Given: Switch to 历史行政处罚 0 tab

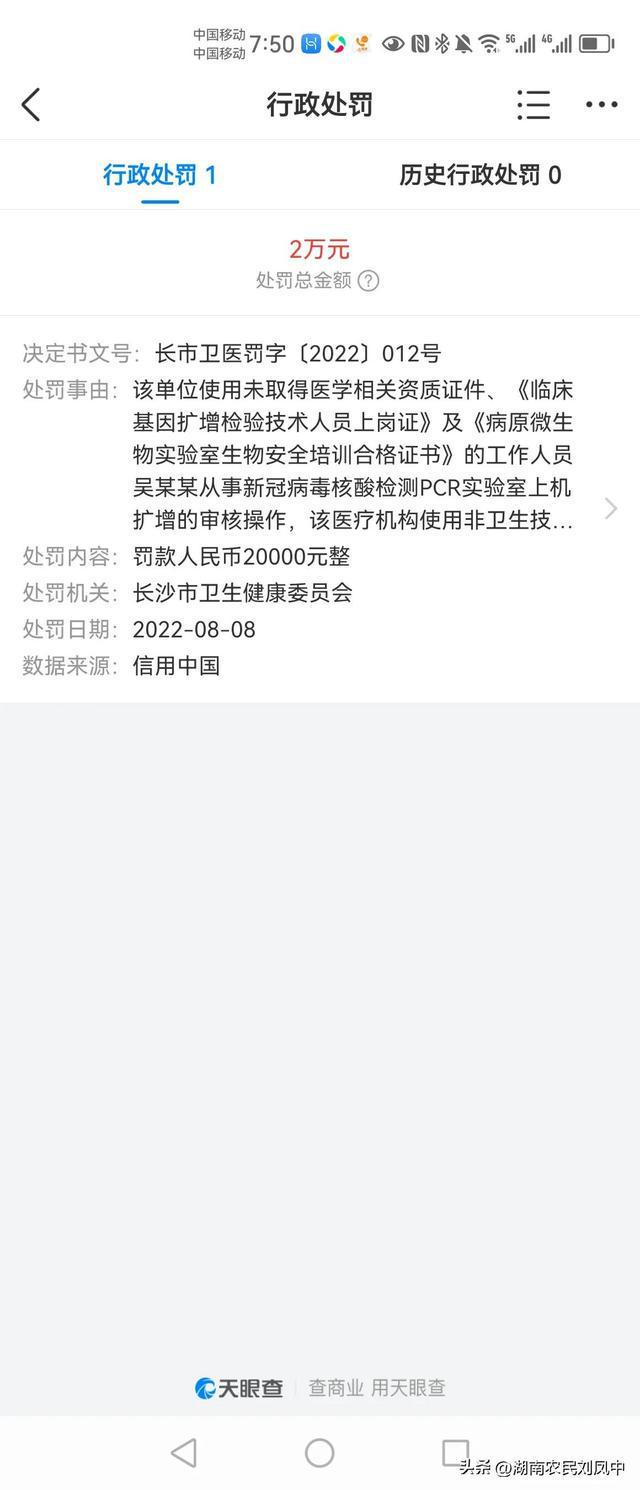Looking at the screenshot, I should click(480, 176).
